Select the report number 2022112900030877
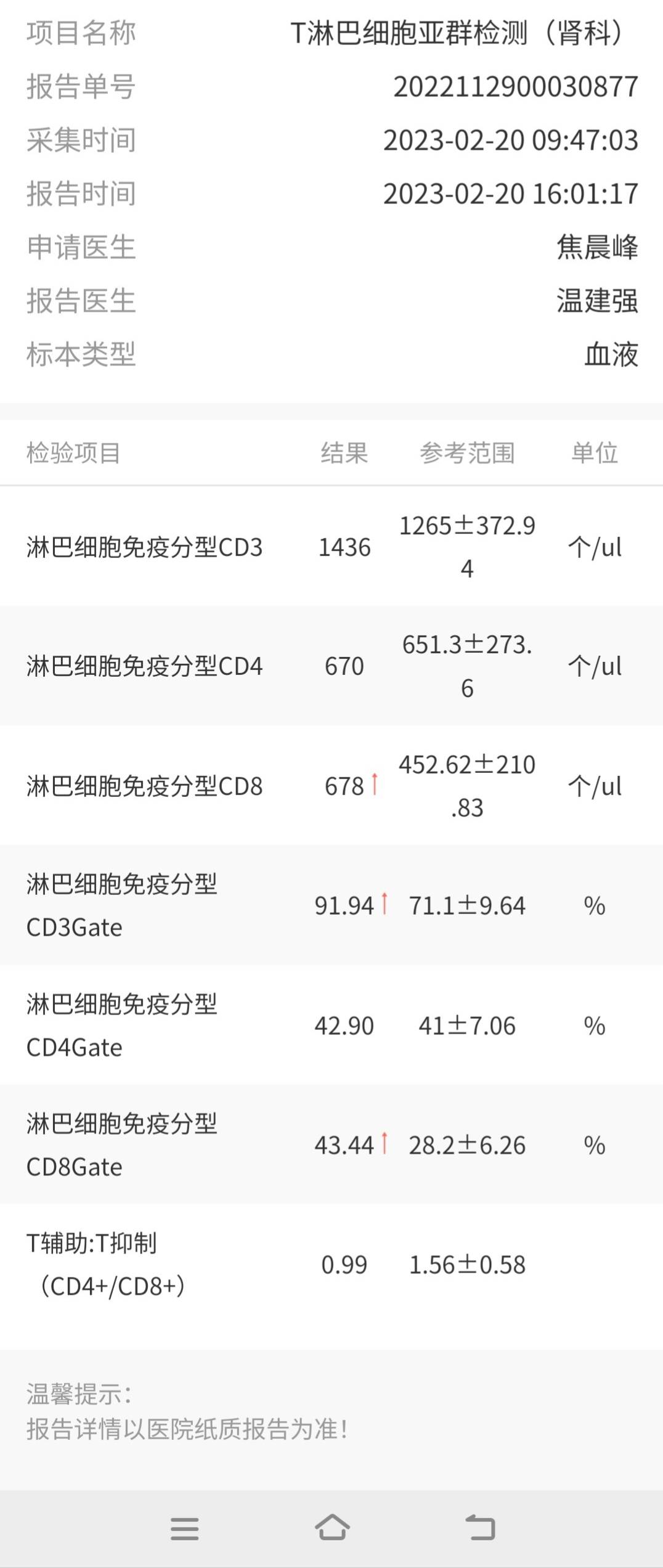This screenshot has width=663, height=1568. tap(516, 88)
